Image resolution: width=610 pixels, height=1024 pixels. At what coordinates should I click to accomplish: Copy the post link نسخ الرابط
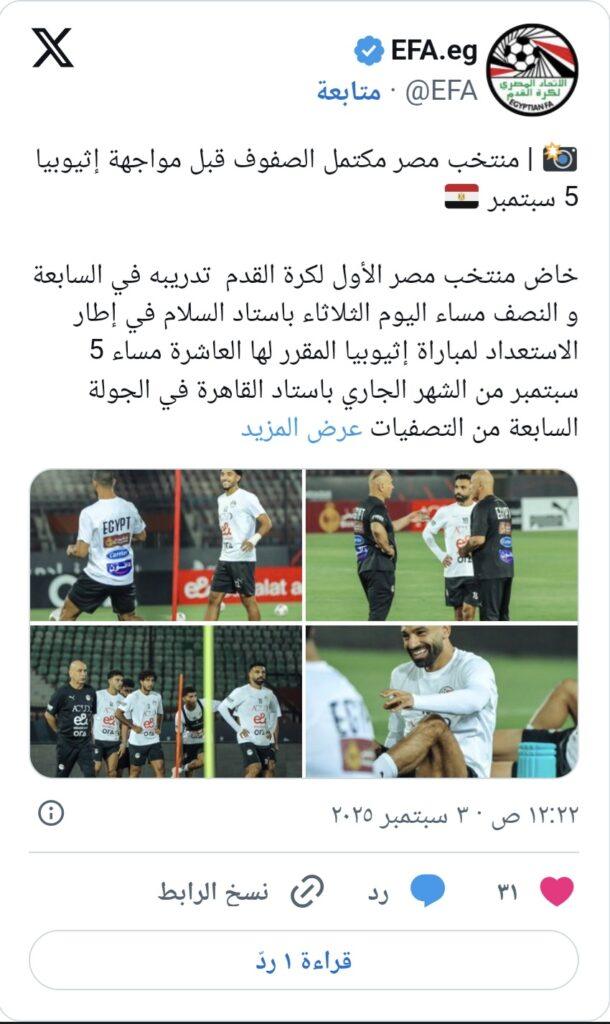click(x=240, y=890)
